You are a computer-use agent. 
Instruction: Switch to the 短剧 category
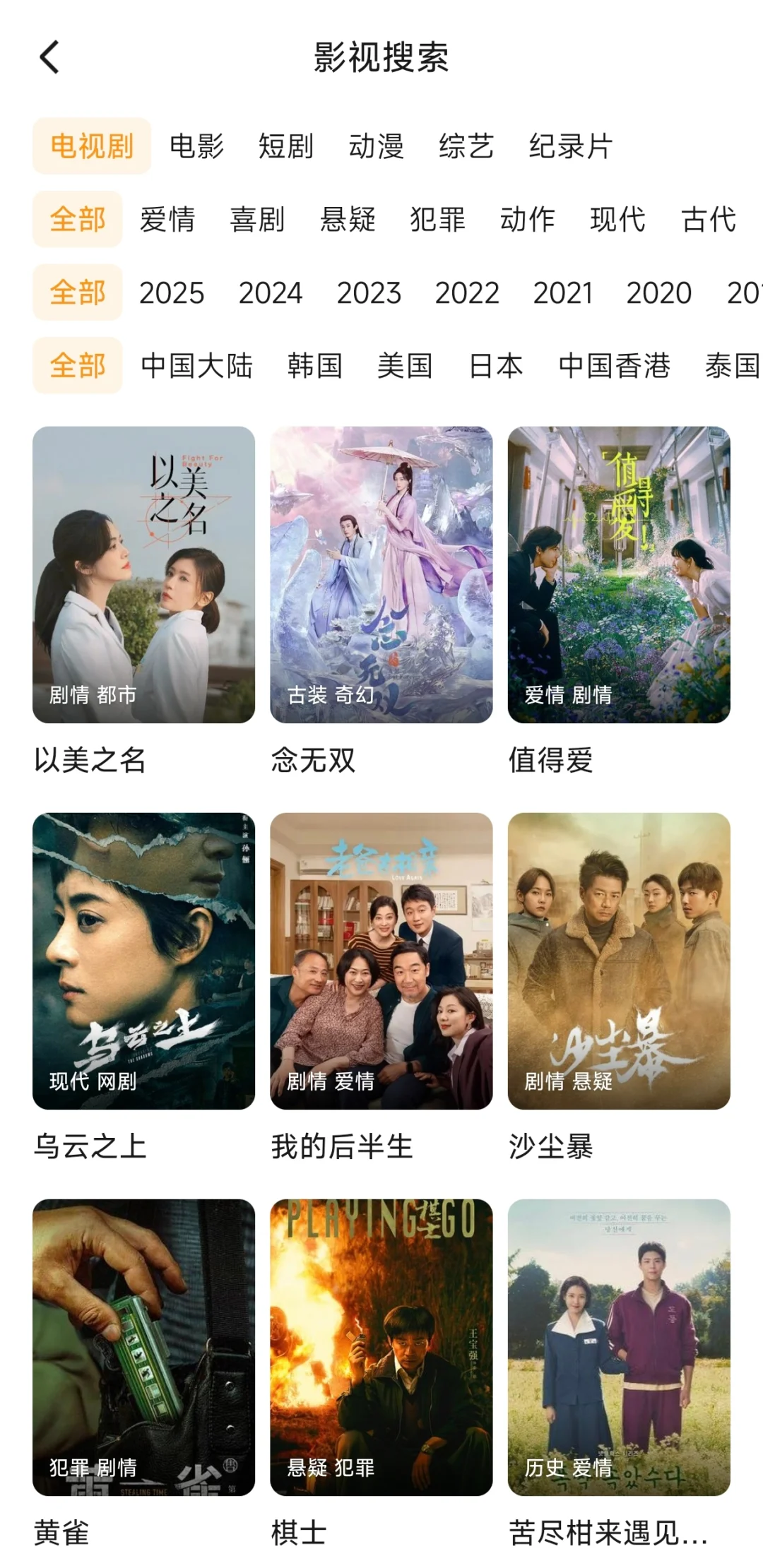click(285, 146)
